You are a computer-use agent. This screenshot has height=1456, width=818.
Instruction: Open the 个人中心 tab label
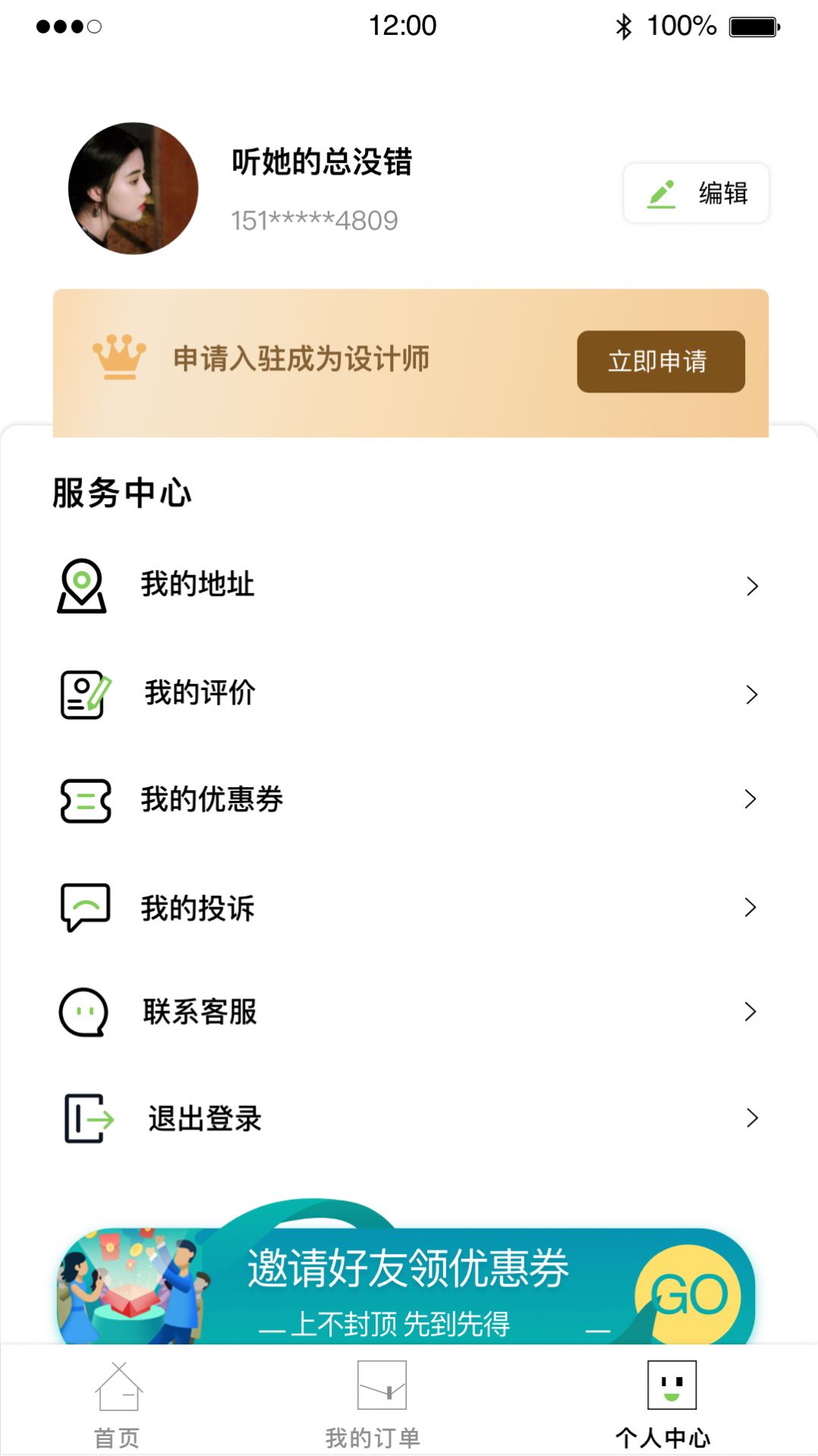click(x=663, y=1437)
